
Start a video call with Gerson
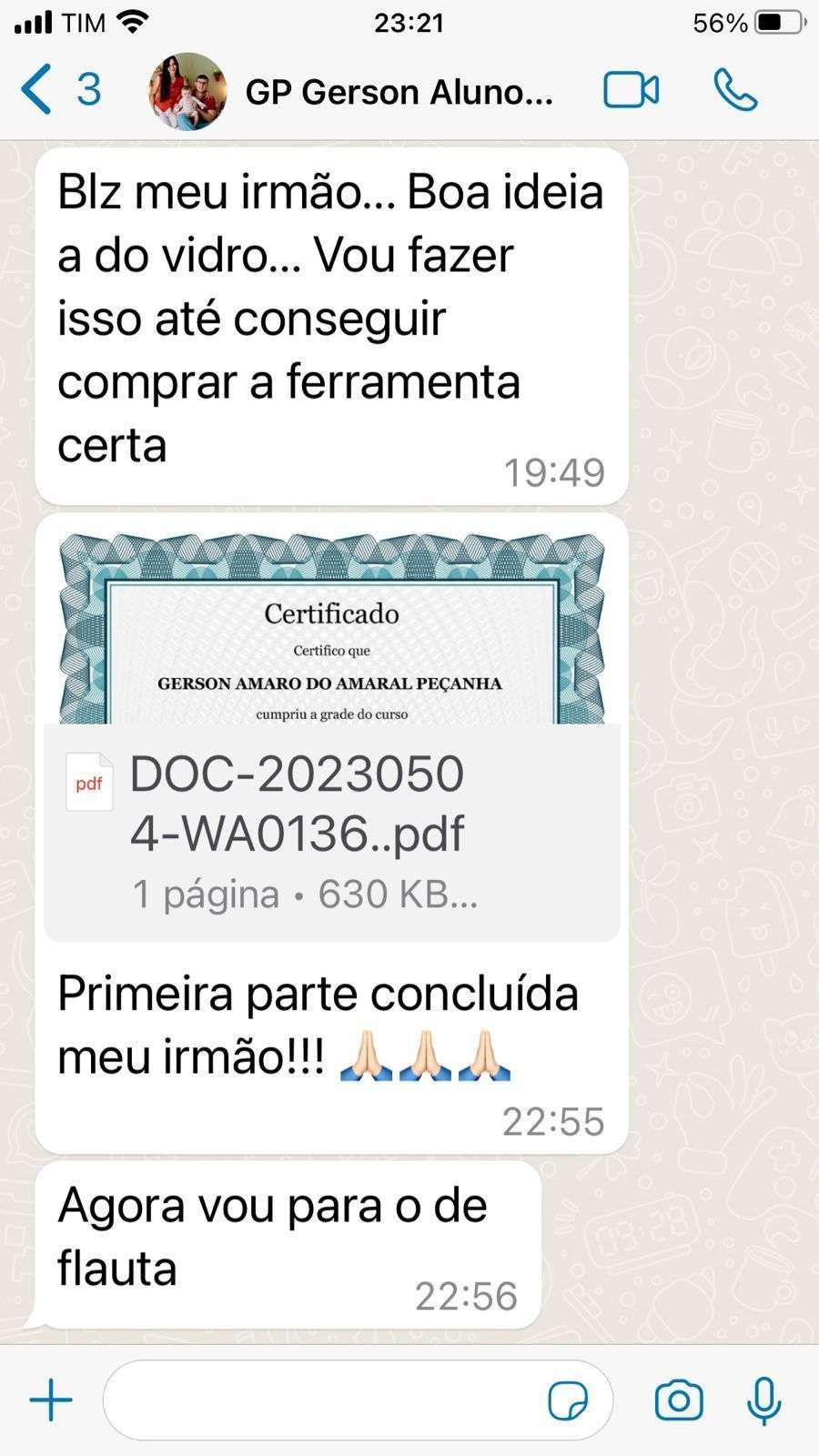631,90
